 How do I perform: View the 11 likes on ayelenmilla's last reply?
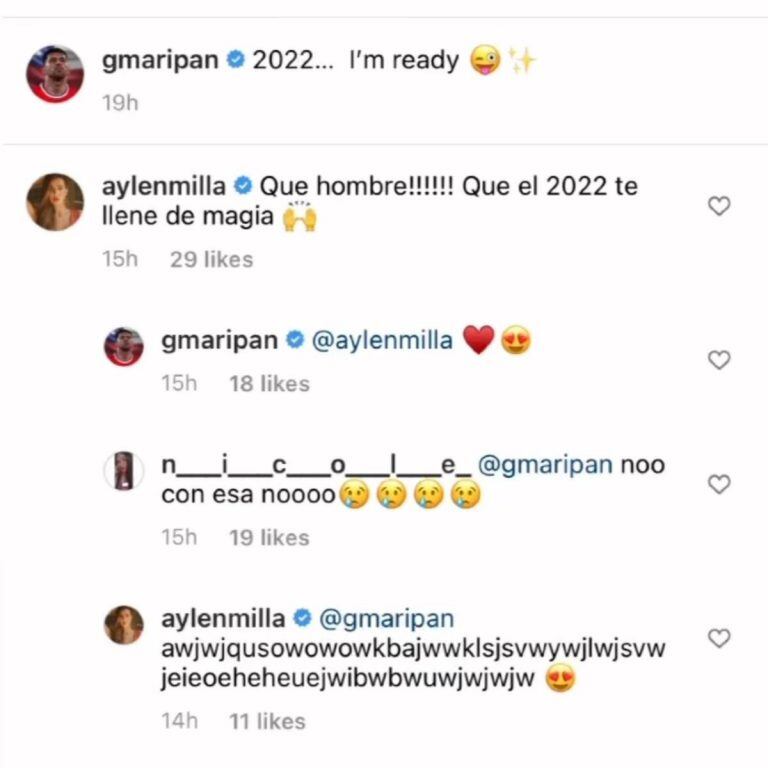click(267, 721)
